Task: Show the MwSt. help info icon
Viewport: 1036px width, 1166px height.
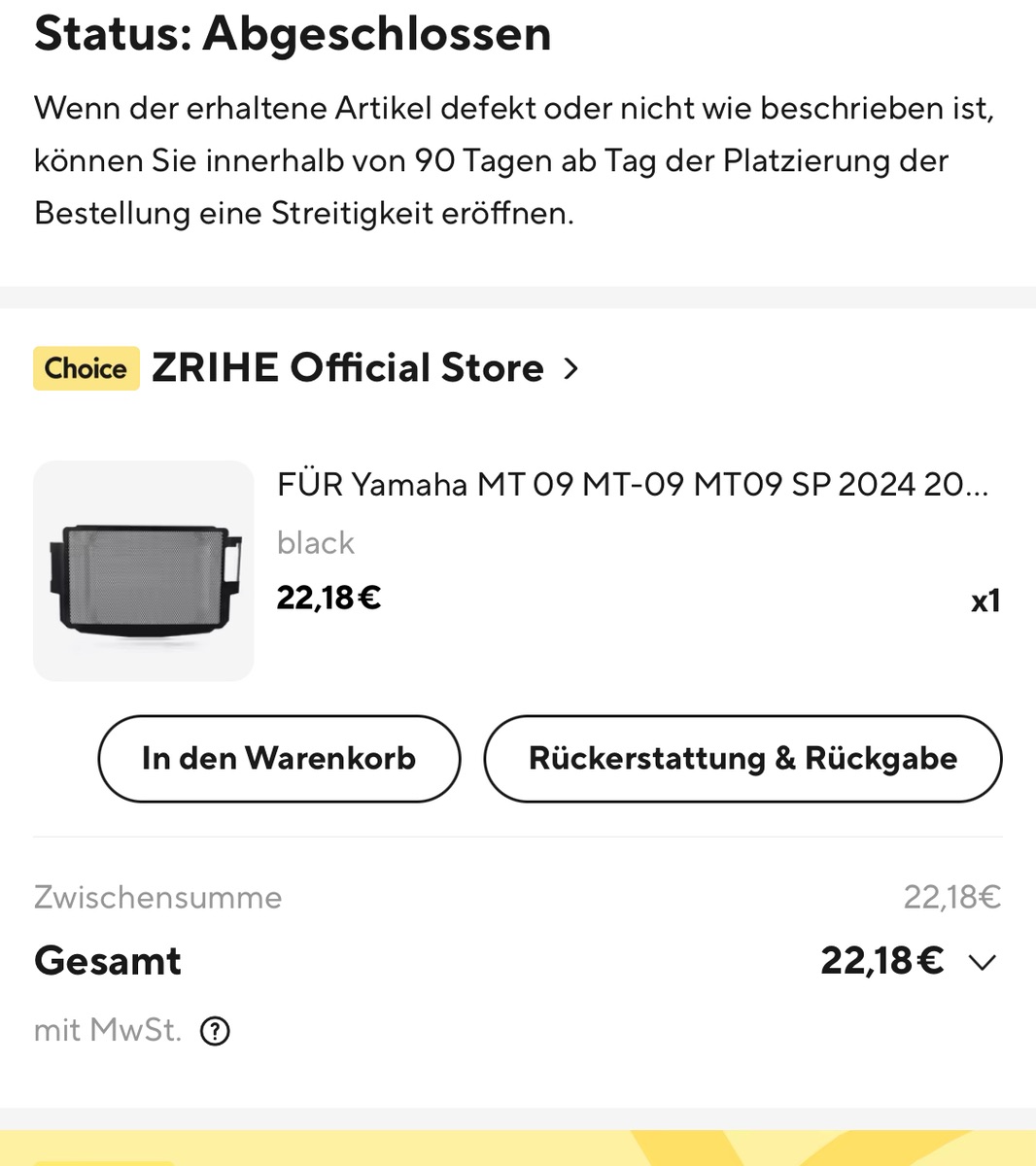Action: (215, 1031)
